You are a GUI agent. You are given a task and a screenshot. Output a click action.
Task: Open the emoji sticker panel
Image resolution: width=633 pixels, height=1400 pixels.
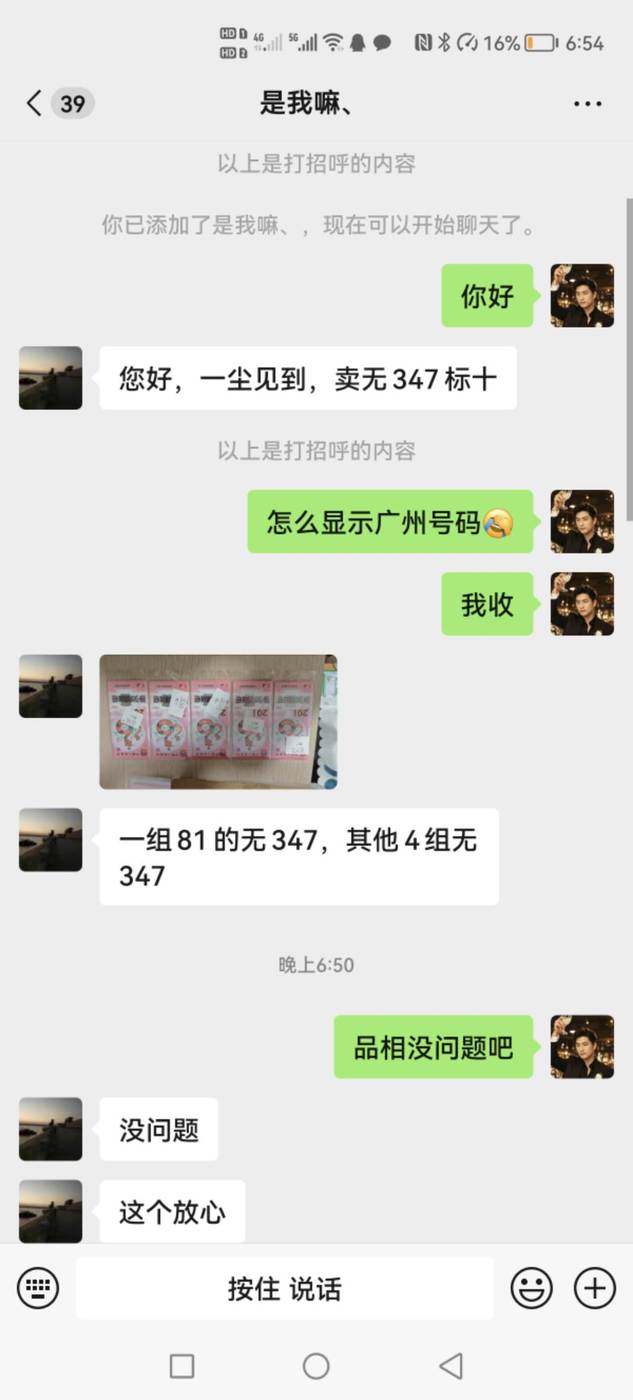532,1288
